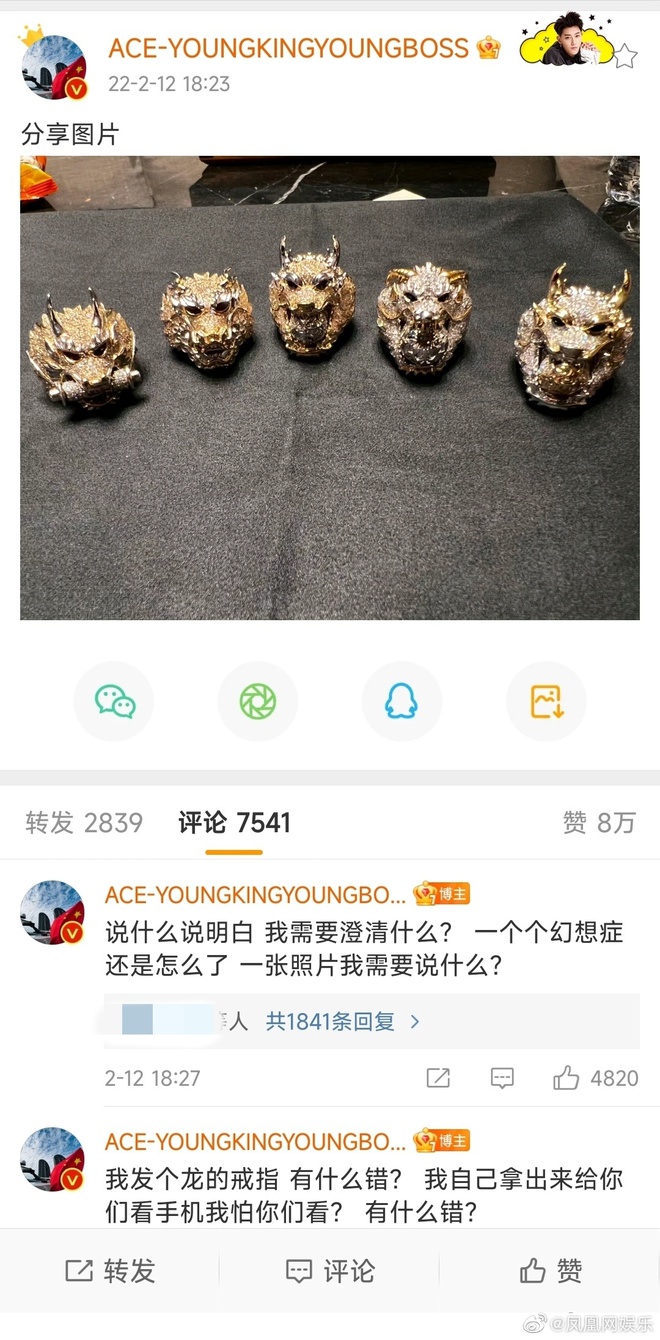
Task: Tap 转发 in the bottom bar
Action: pyautogui.click(x=110, y=1271)
